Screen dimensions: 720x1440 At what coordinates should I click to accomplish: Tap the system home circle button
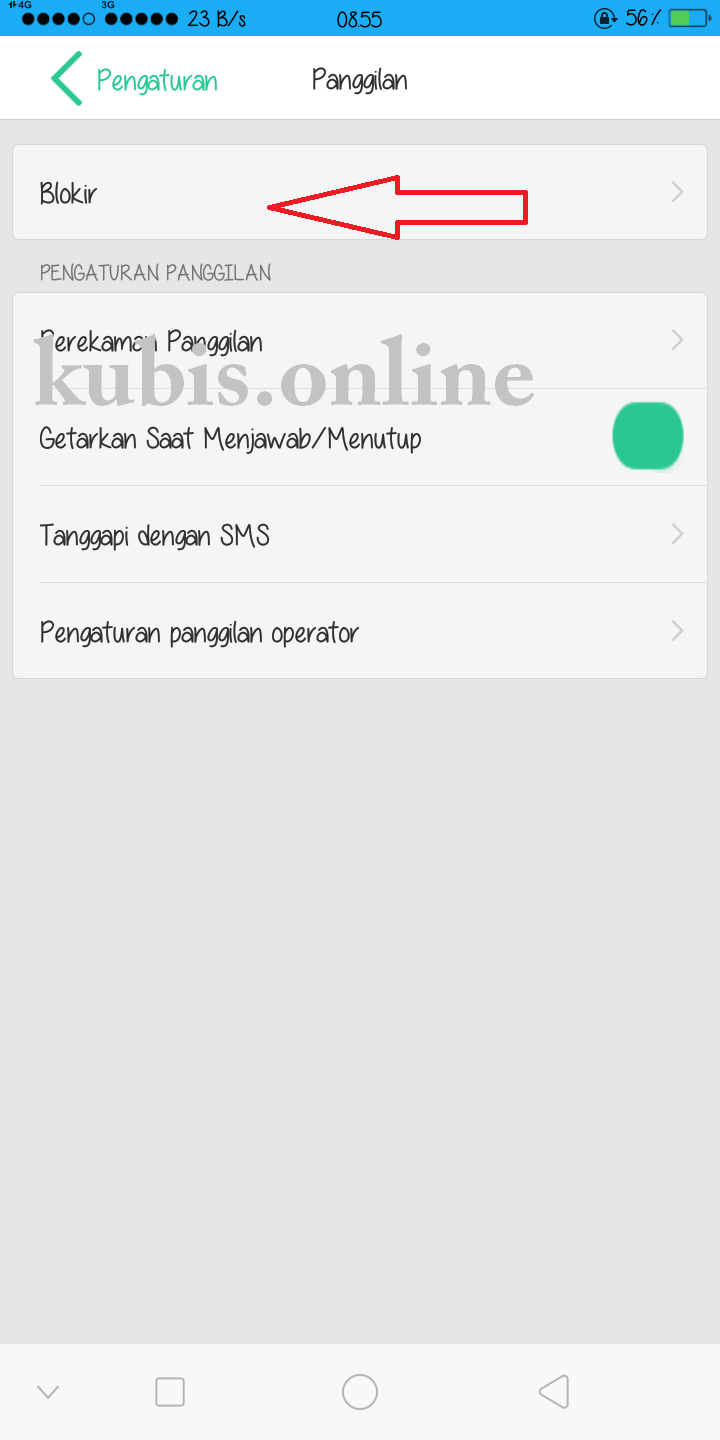[360, 1392]
